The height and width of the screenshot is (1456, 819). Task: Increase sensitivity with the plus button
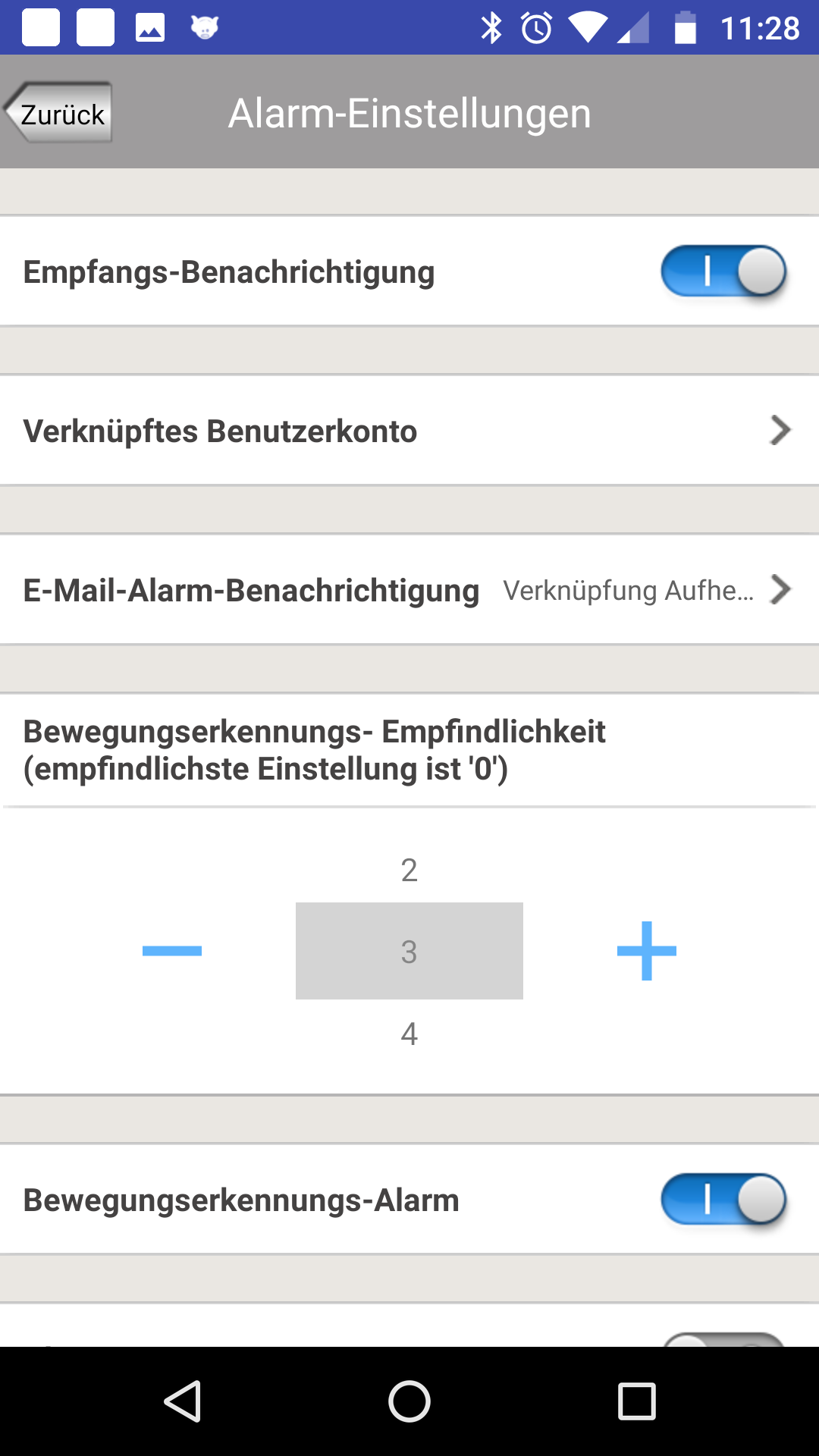647,951
